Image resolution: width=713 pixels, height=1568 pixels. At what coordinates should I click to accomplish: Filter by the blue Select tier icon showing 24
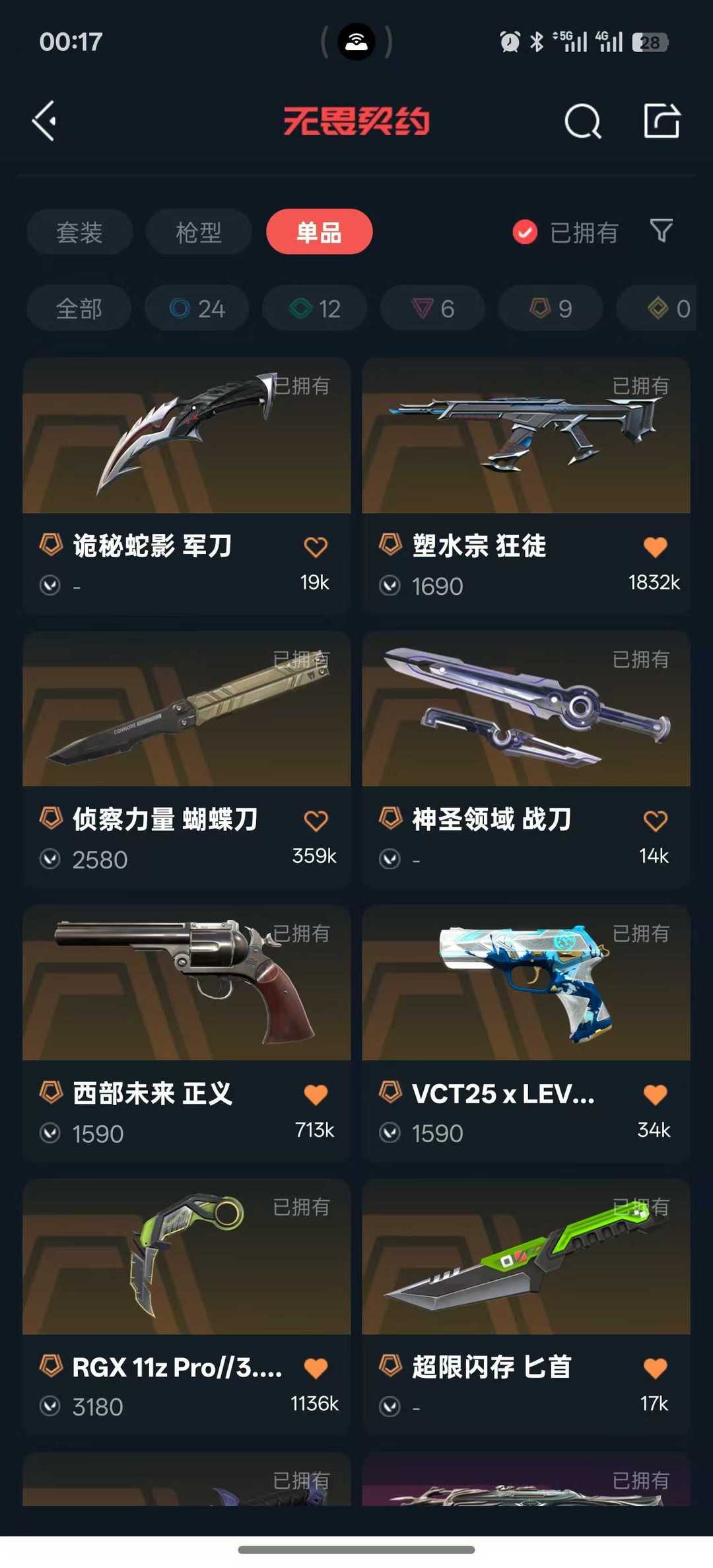click(x=196, y=308)
